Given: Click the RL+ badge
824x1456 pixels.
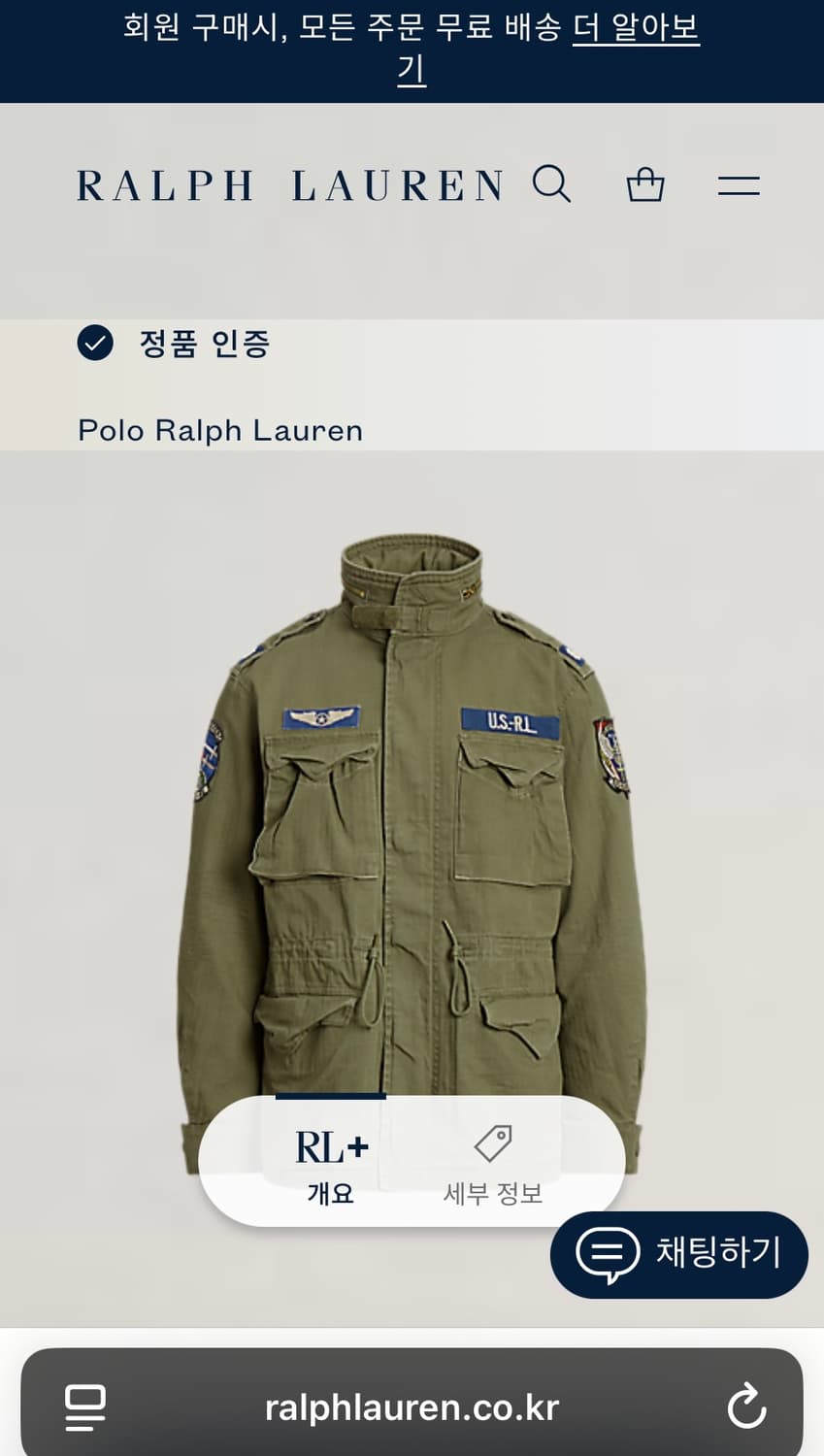Looking at the screenshot, I should click(x=333, y=1145).
